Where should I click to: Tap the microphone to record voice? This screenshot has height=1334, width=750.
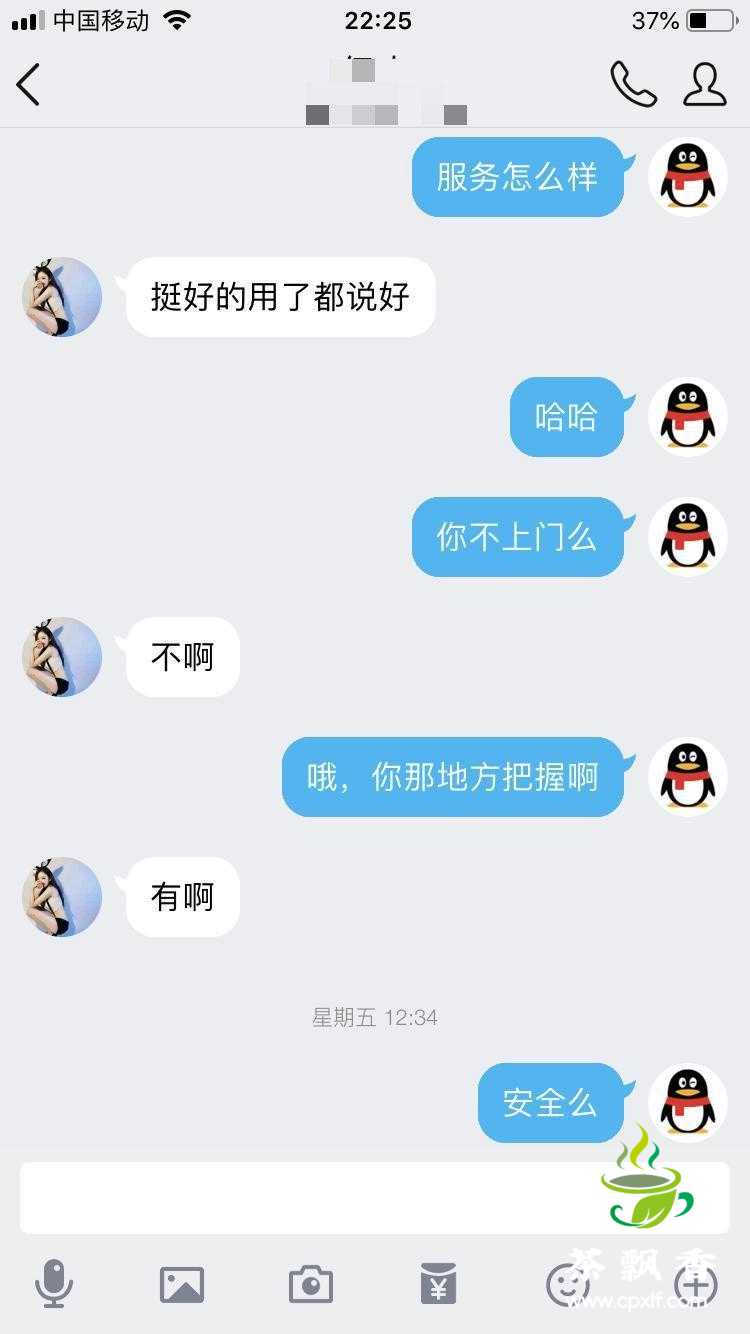tap(54, 1284)
